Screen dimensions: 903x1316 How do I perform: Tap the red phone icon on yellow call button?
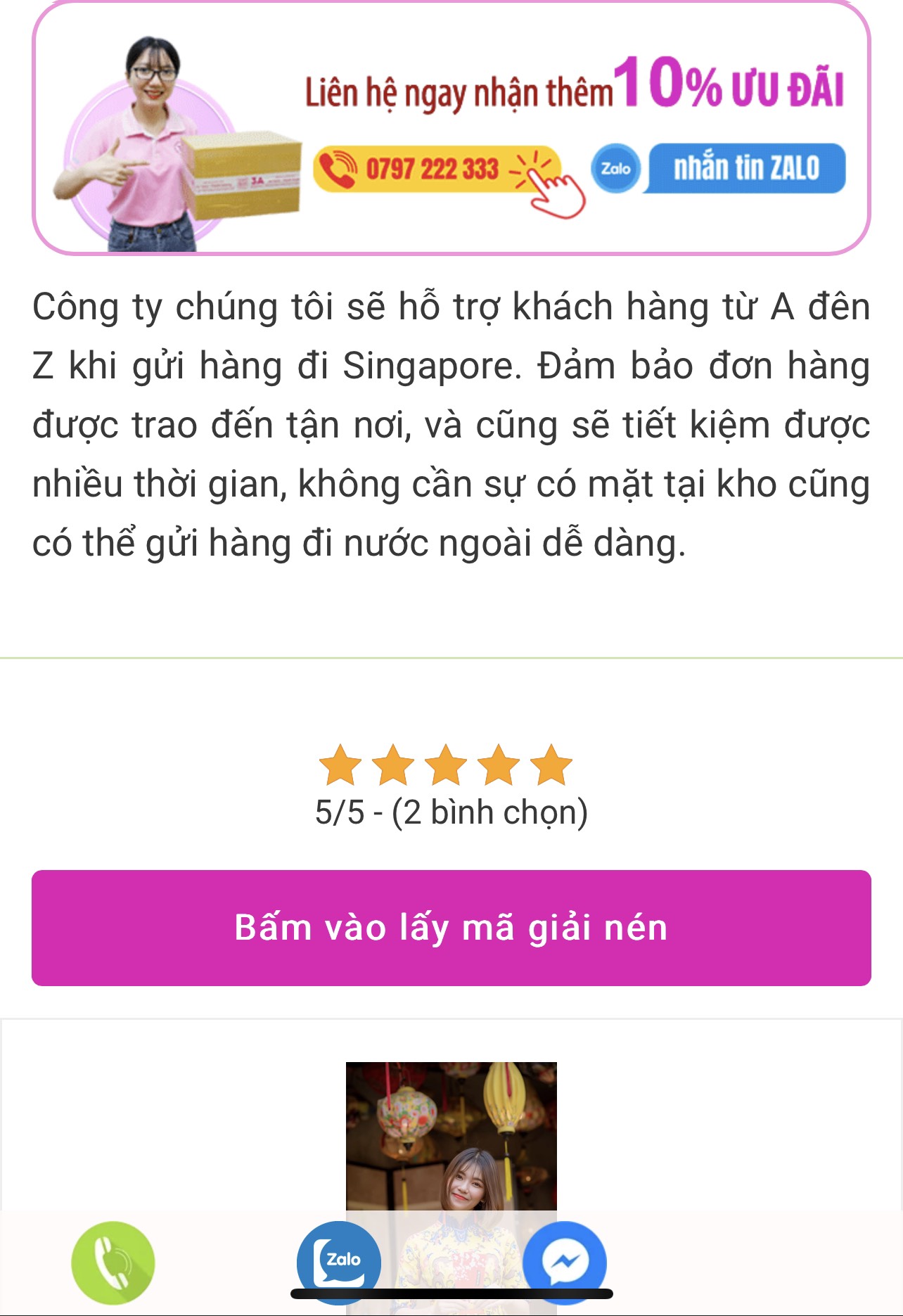(339, 169)
